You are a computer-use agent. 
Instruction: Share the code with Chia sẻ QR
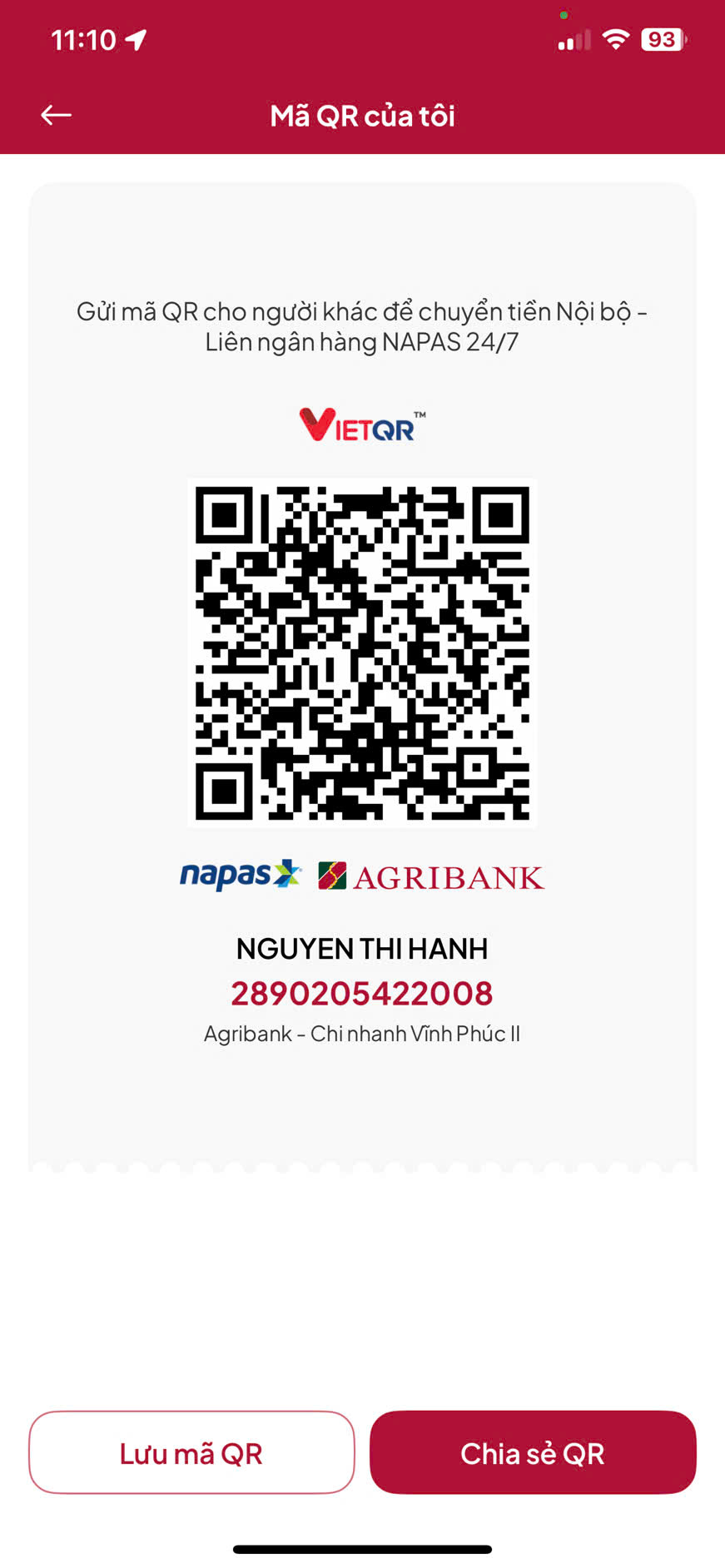(533, 1452)
